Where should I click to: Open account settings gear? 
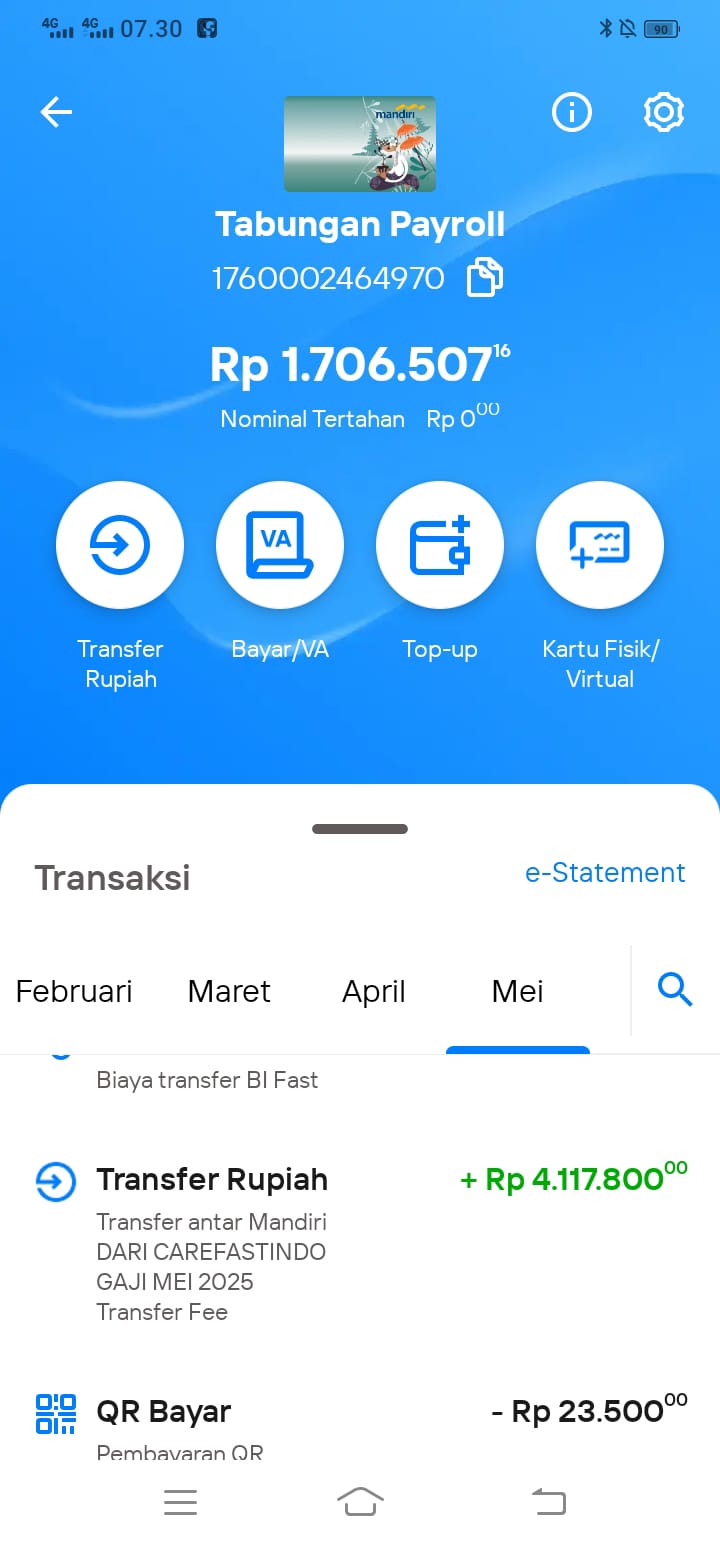pos(664,113)
